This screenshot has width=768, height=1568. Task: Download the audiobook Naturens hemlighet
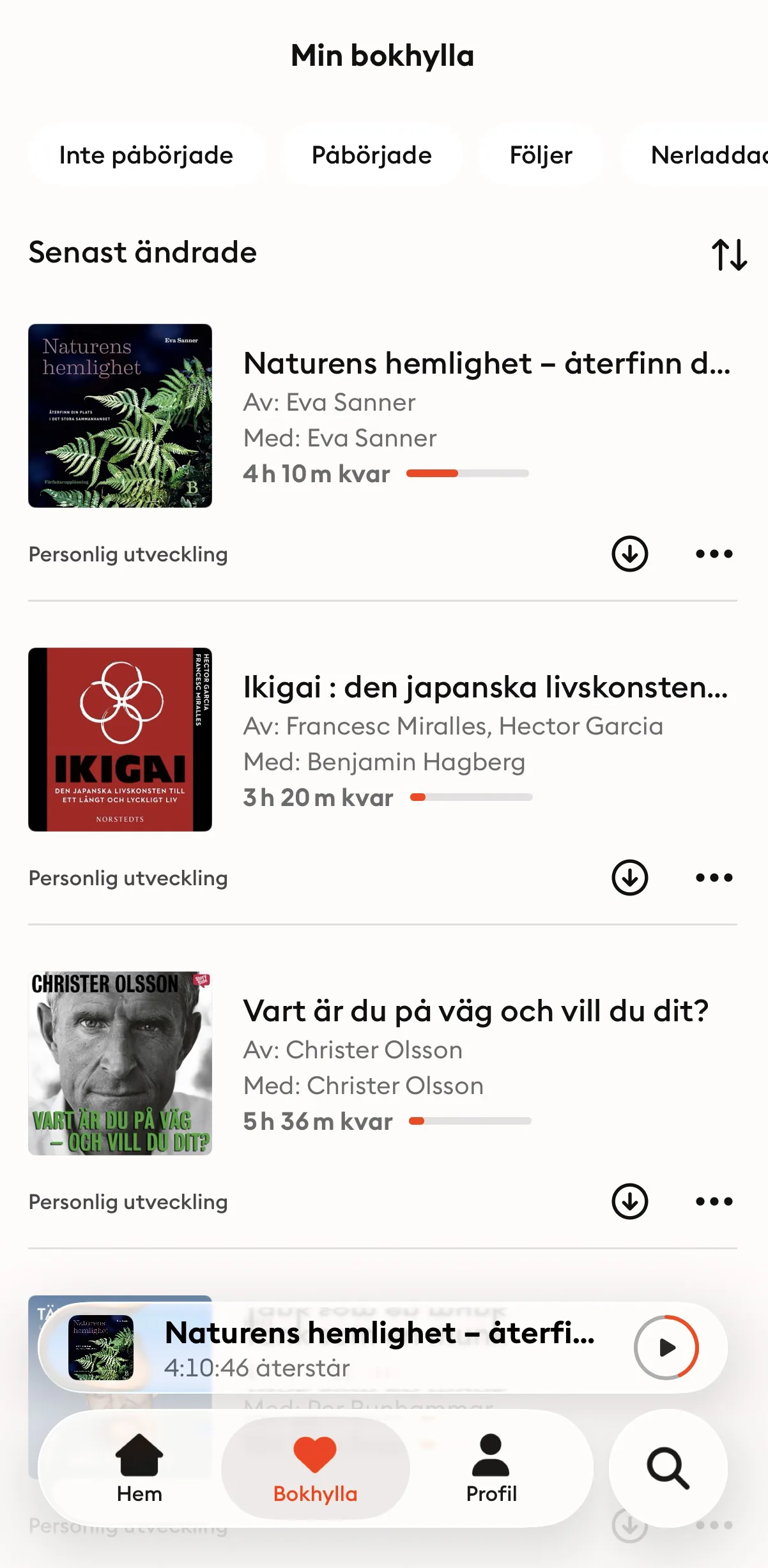(629, 554)
